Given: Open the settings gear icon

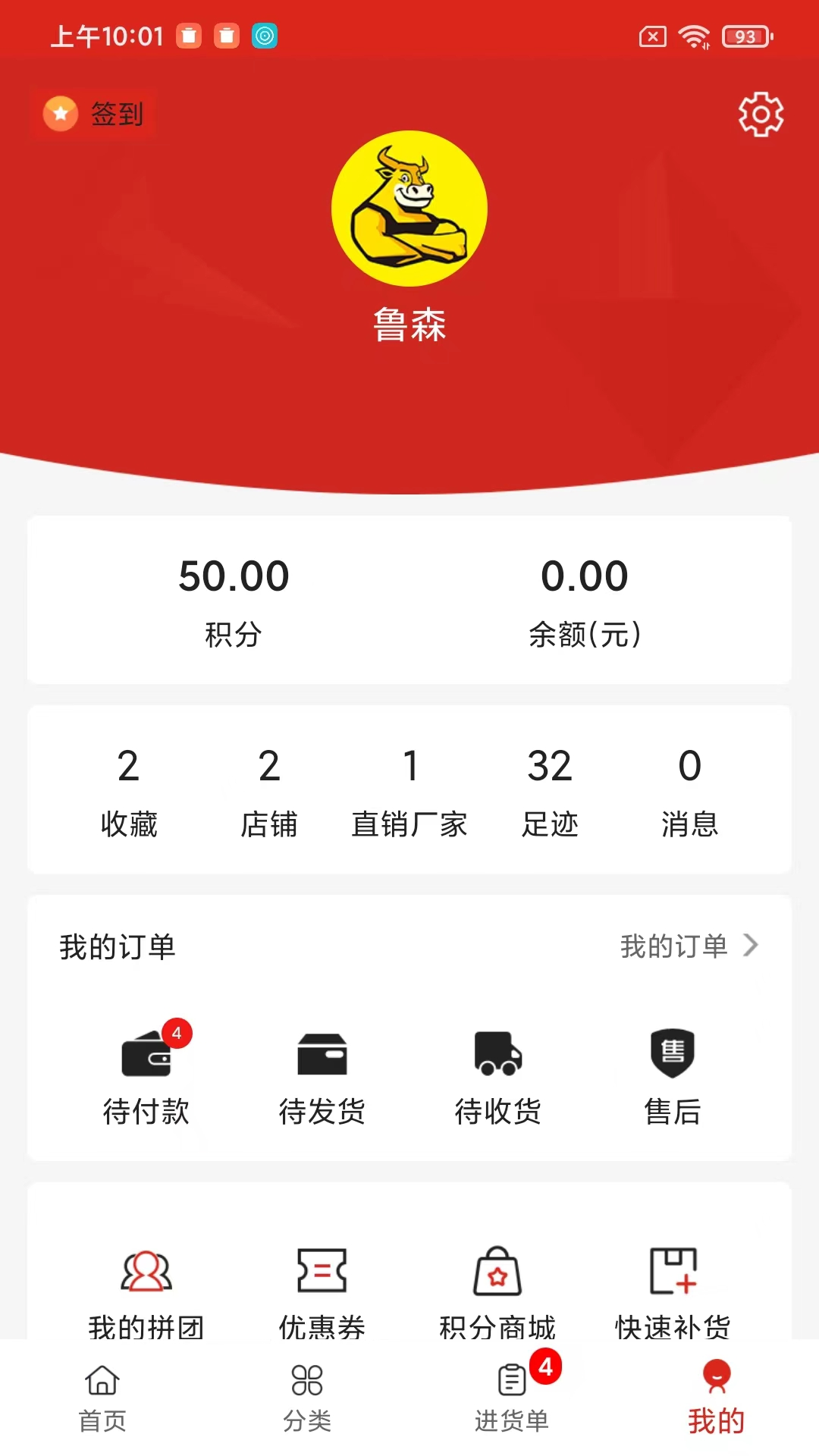Looking at the screenshot, I should [x=761, y=115].
